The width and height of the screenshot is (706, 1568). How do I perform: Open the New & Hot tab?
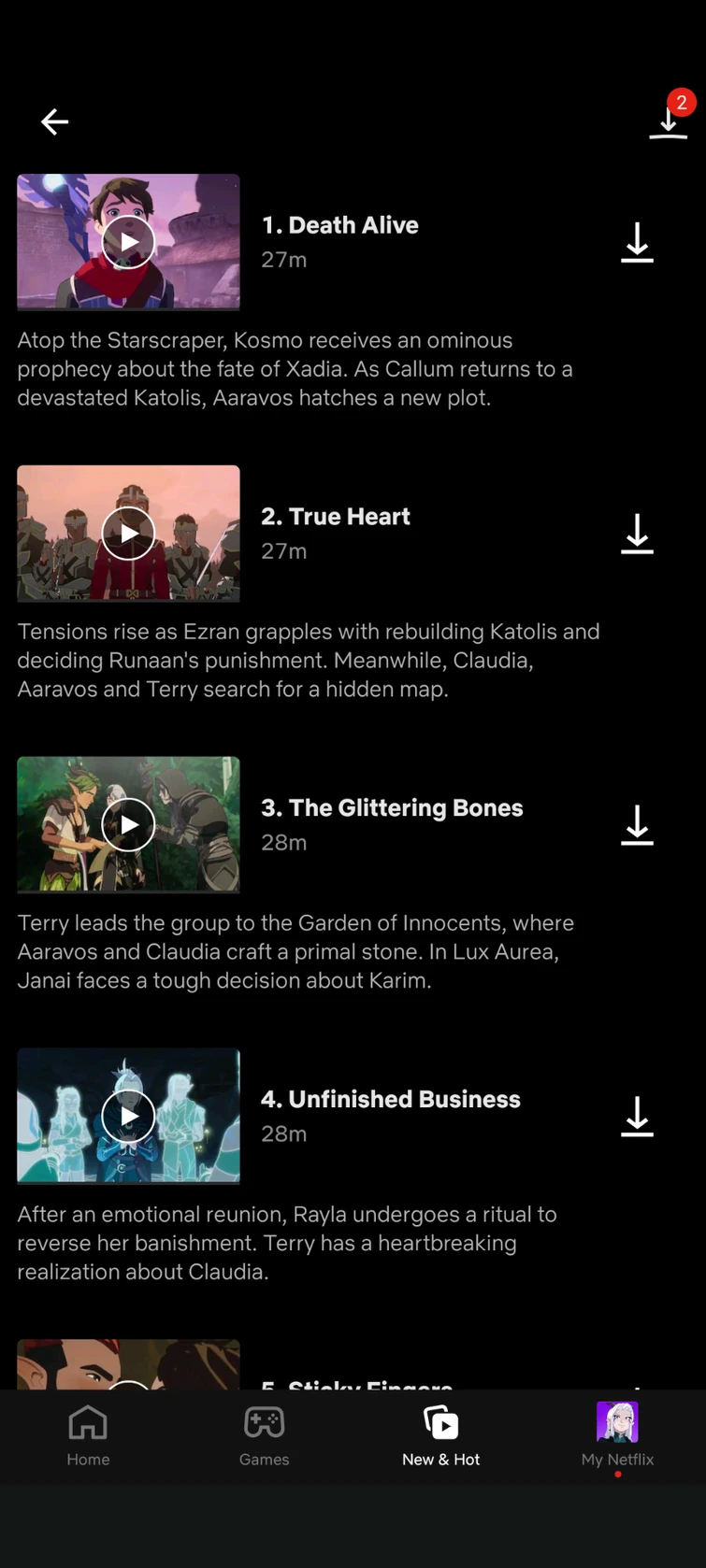tap(440, 1435)
